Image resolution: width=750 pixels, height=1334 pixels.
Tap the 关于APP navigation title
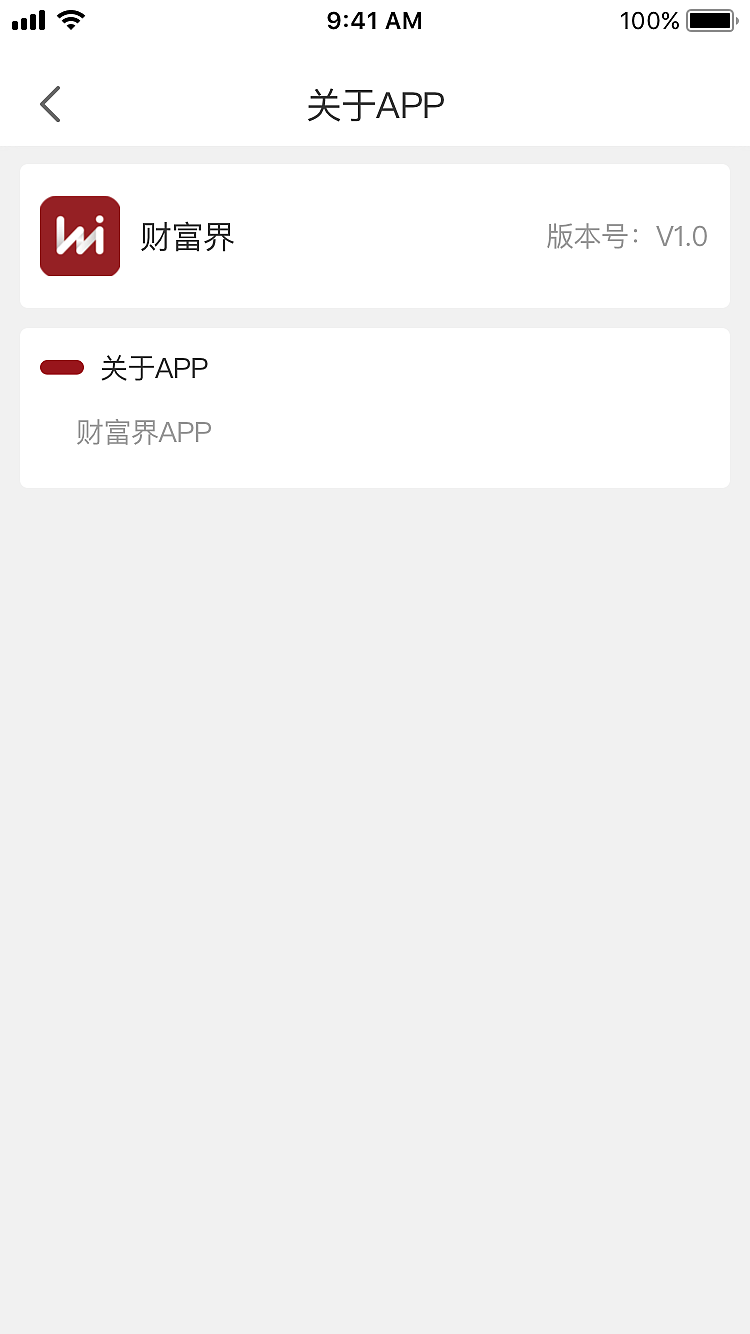coord(375,104)
